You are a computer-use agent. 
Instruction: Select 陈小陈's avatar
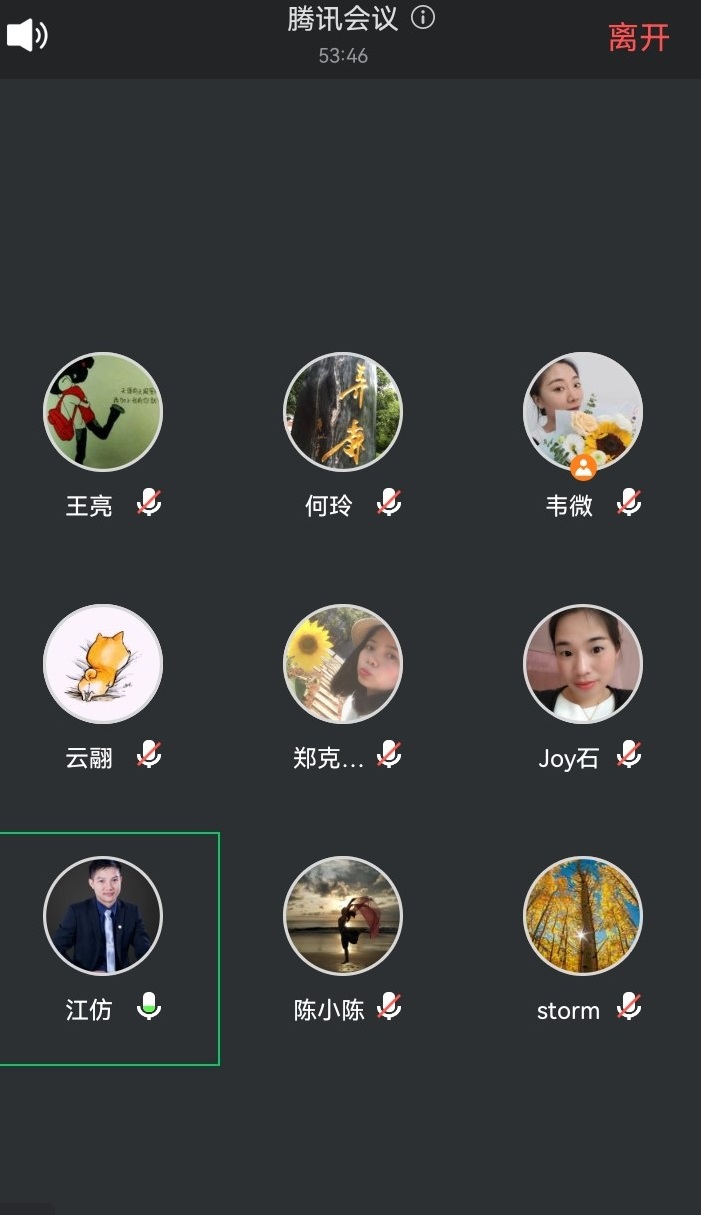[343, 916]
